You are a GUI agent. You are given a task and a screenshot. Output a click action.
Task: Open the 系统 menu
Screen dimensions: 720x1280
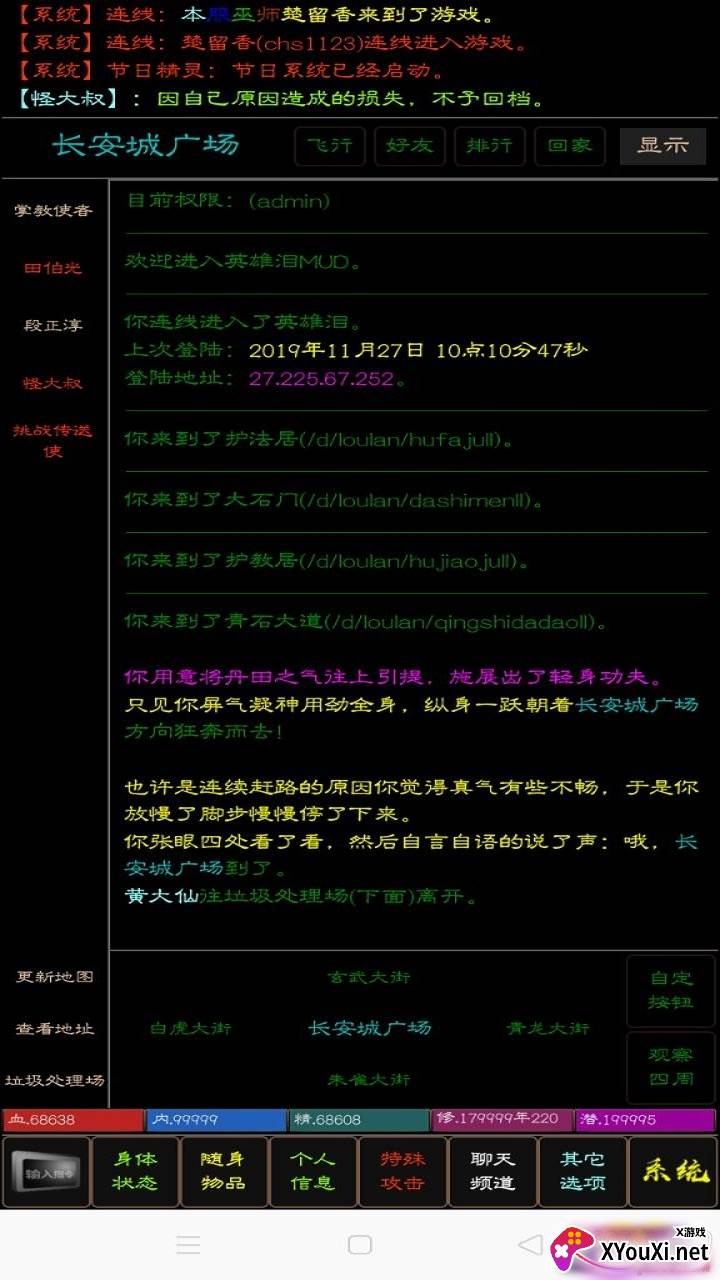click(x=673, y=1172)
